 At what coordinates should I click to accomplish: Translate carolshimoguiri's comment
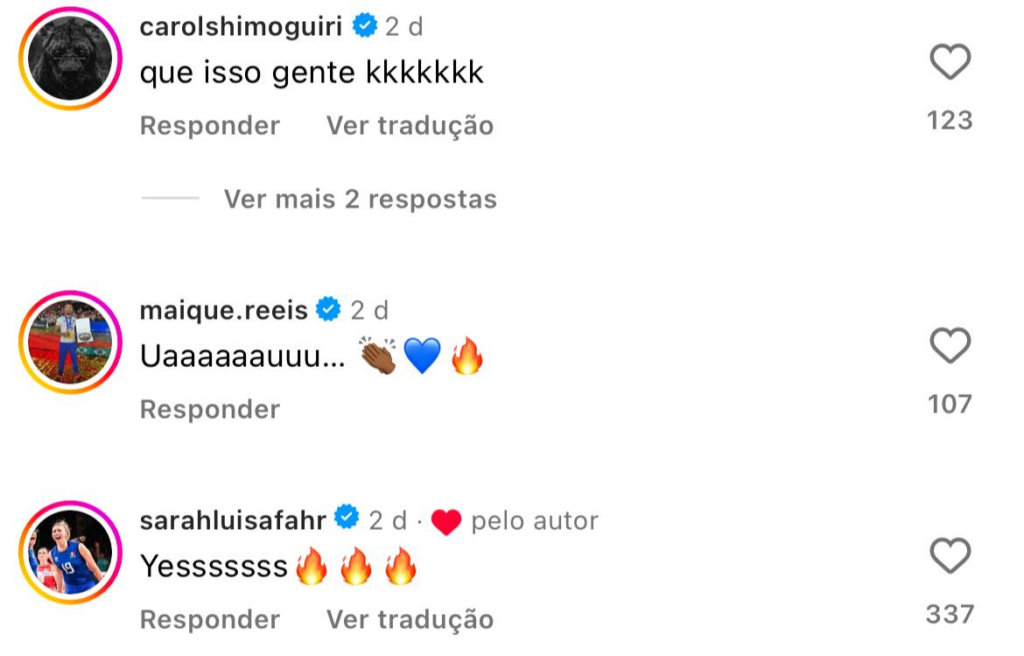tap(409, 126)
